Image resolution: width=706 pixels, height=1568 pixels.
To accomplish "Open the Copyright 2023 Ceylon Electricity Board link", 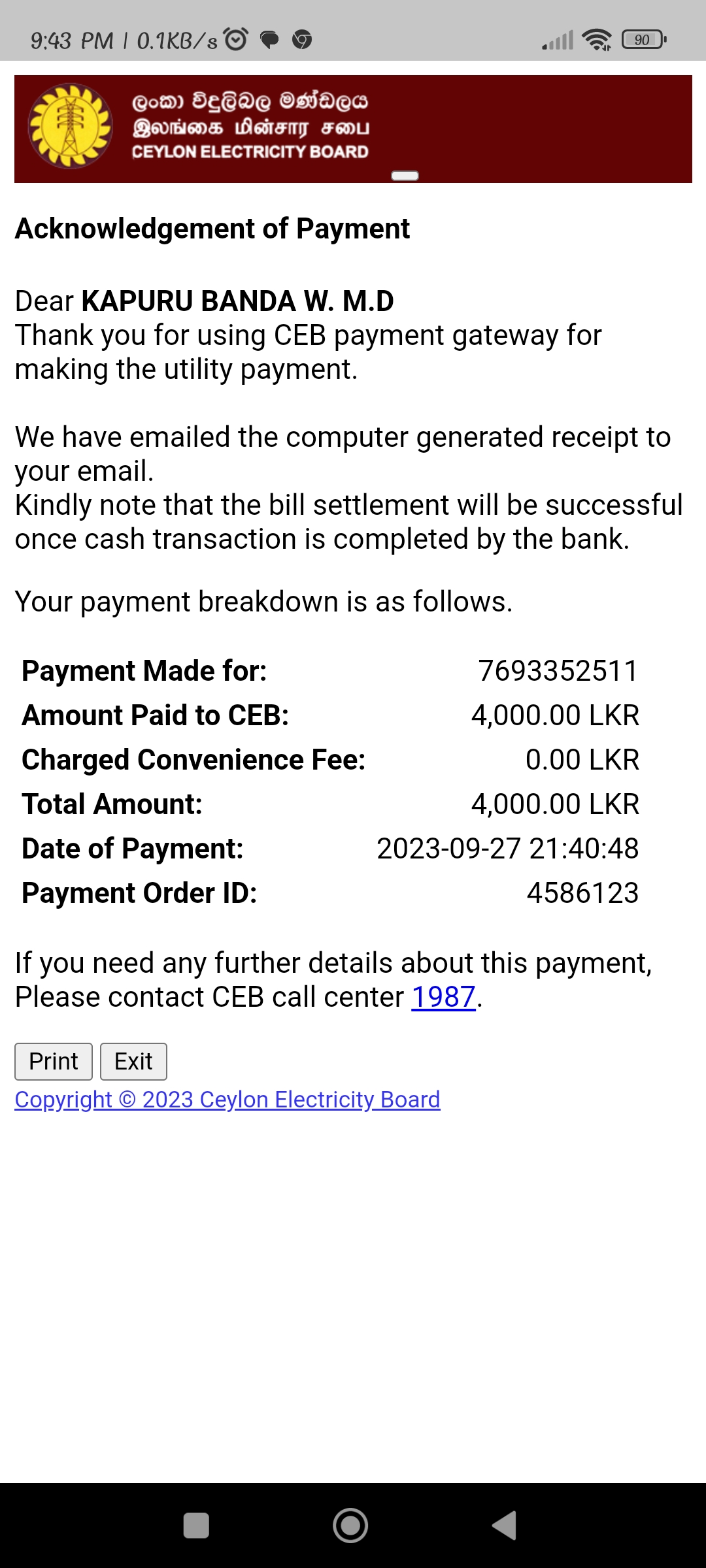I will (227, 1100).
